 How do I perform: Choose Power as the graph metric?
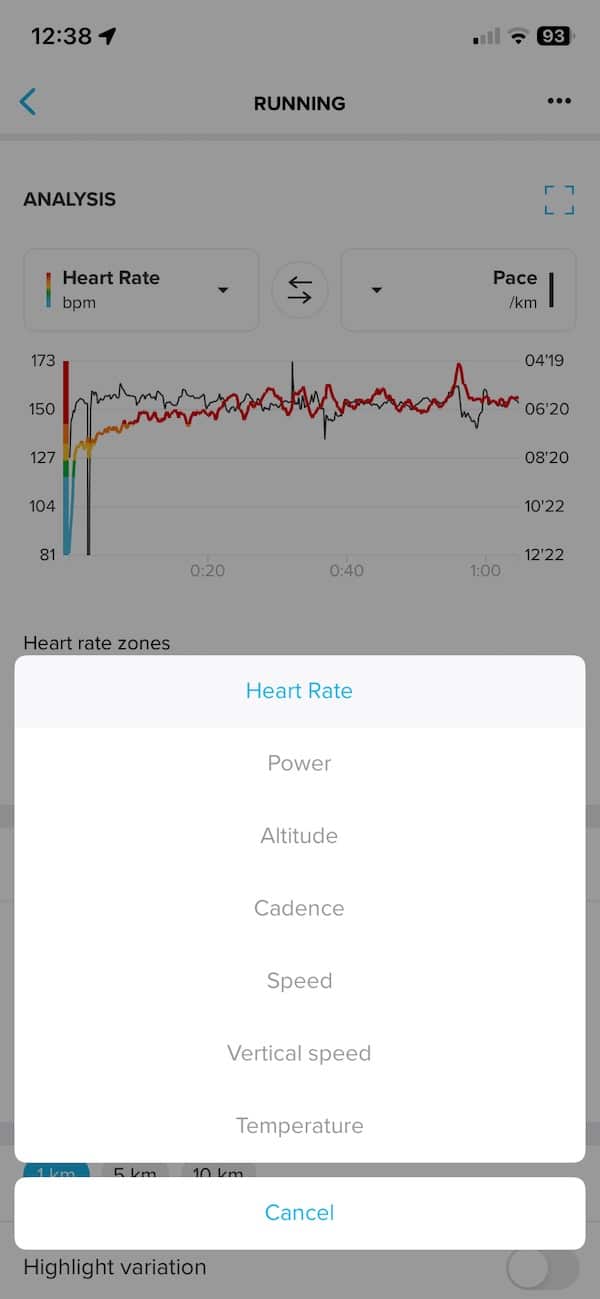299,763
